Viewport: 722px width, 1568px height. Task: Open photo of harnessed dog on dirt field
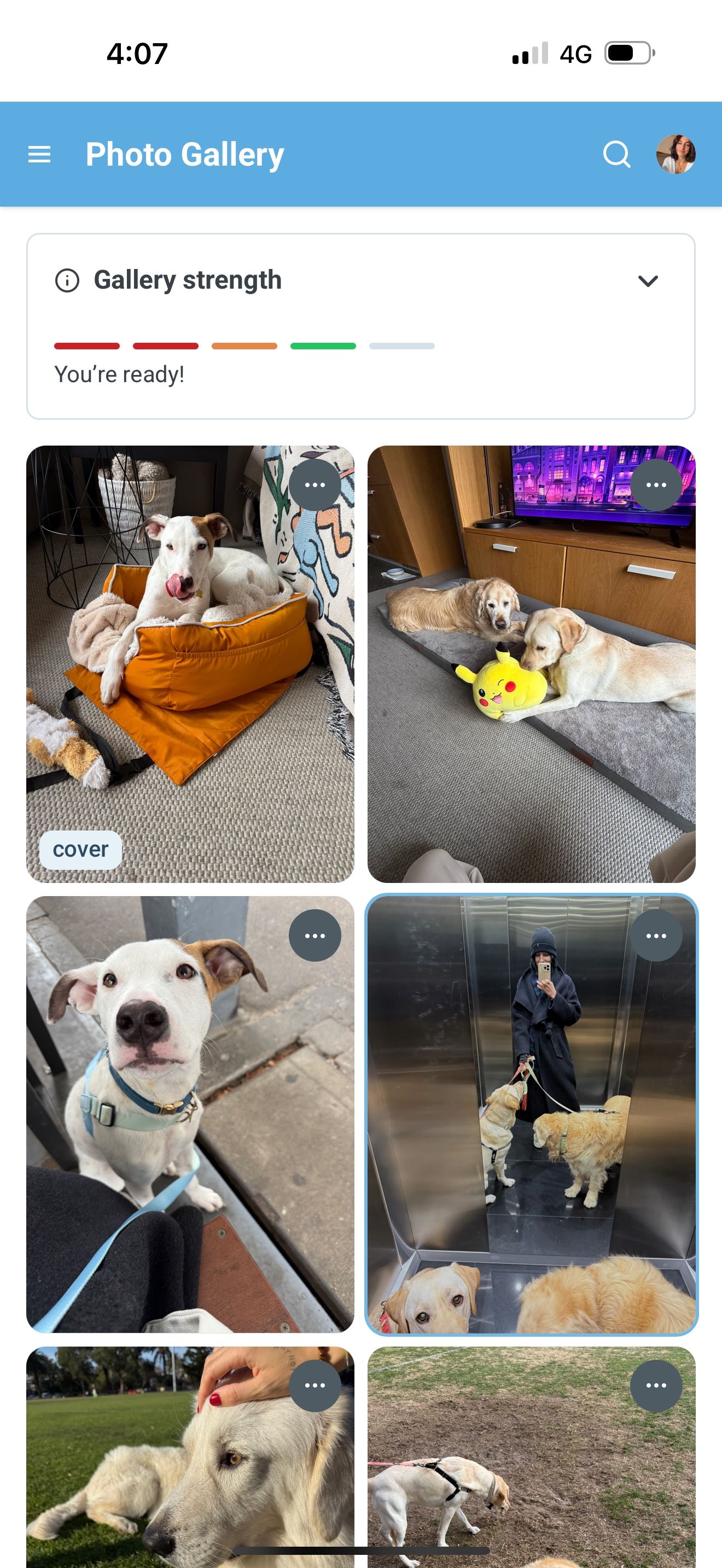click(x=532, y=1457)
